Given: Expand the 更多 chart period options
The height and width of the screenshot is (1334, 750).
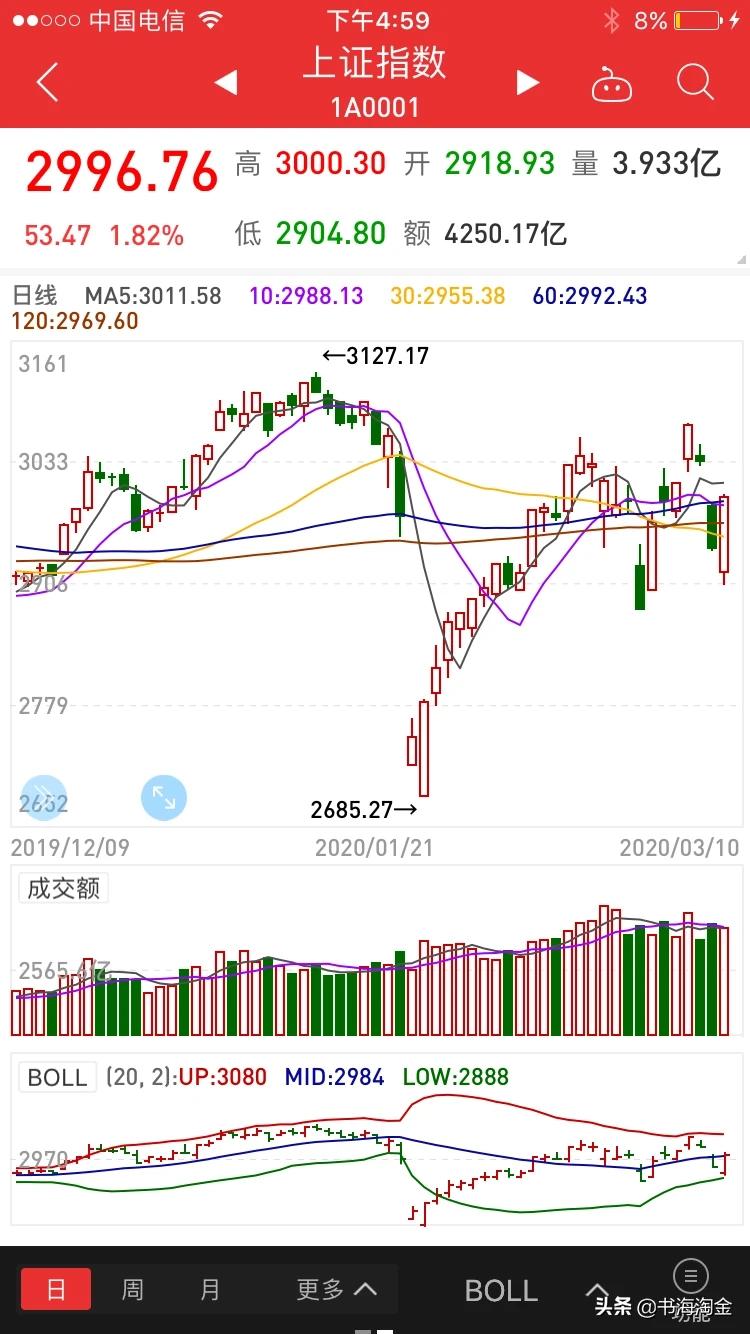Looking at the screenshot, I should (336, 1289).
